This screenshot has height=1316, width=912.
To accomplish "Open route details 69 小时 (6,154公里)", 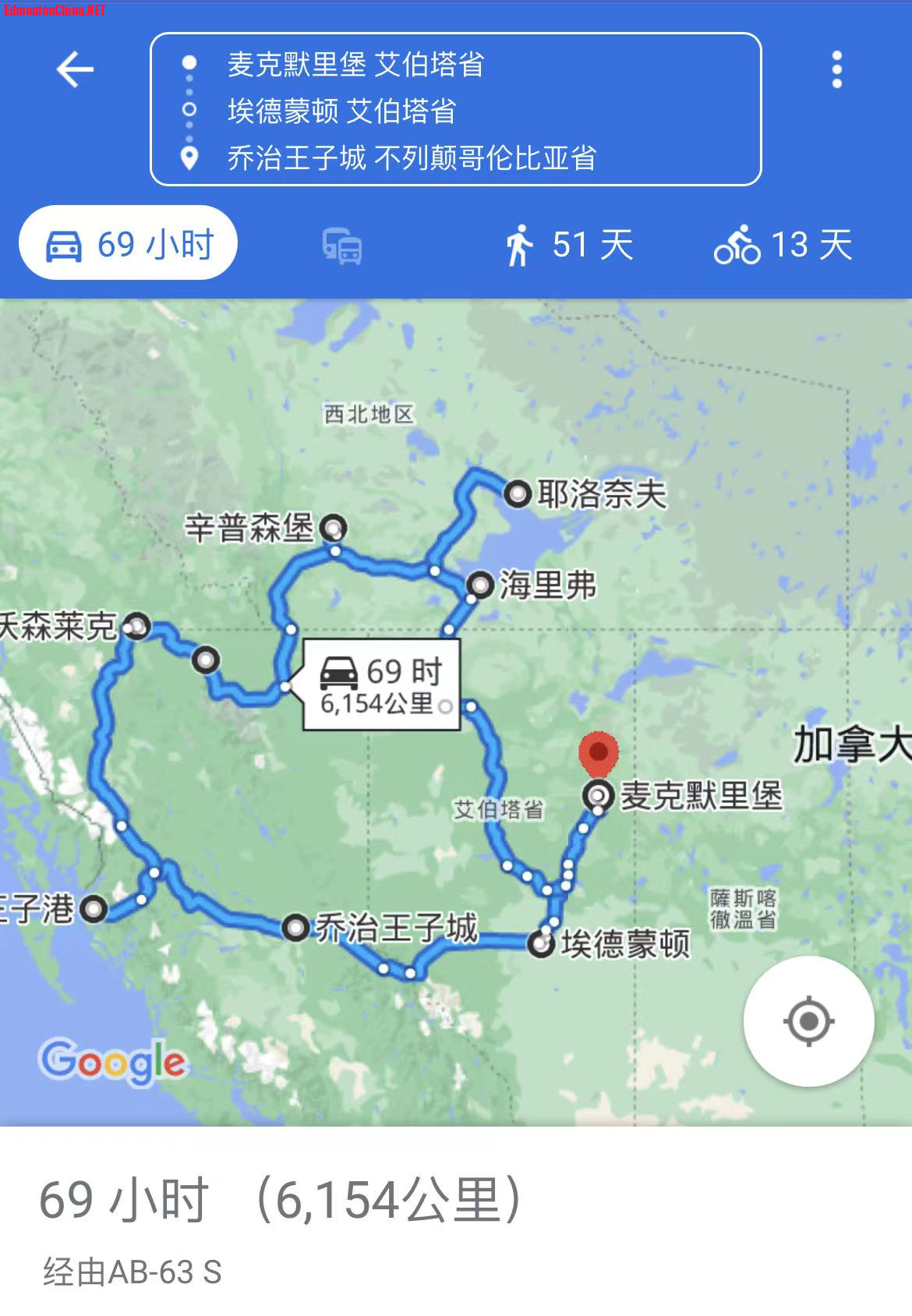I will coord(281,1200).
